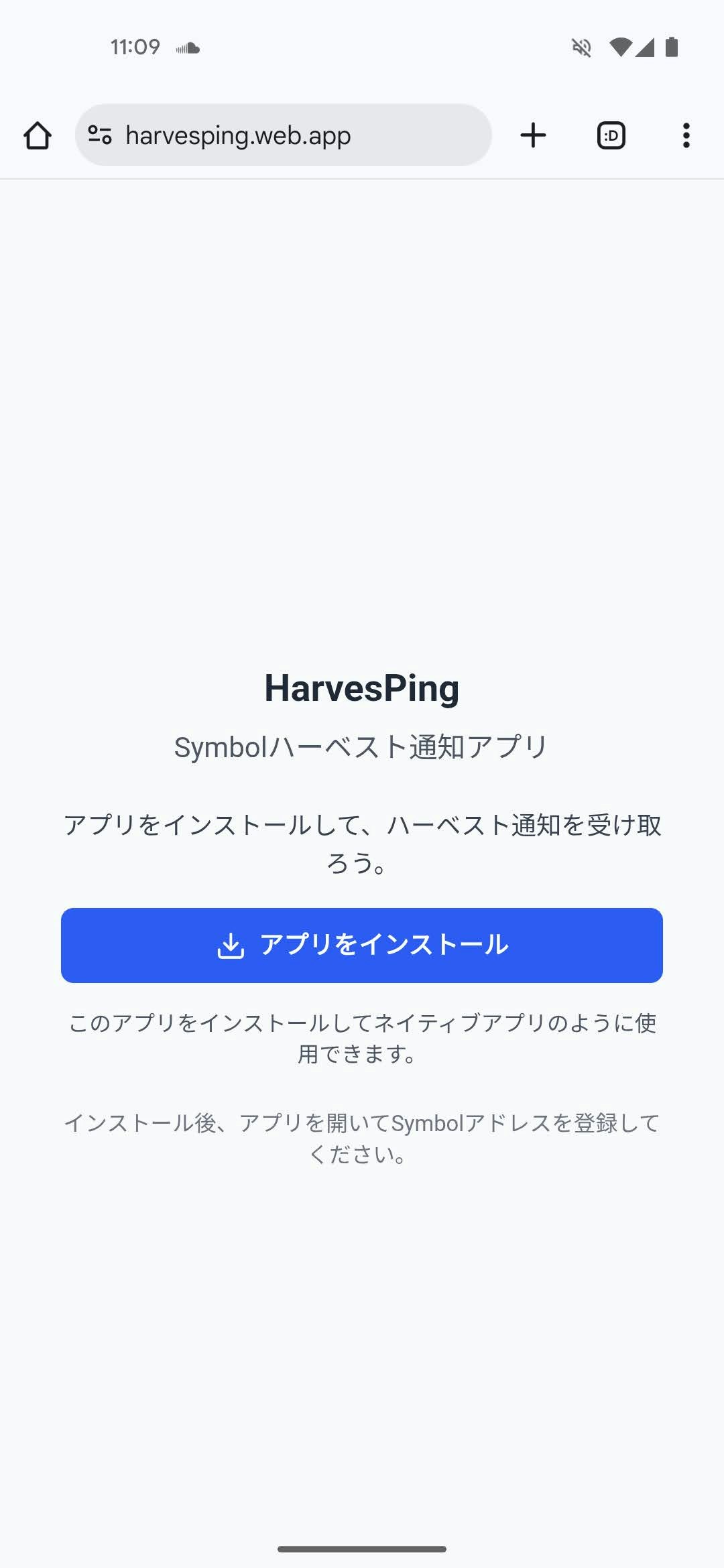Tap the muted sound icon in status bar
Image resolution: width=724 pixels, height=1568 pixels.
coord(579,47)
